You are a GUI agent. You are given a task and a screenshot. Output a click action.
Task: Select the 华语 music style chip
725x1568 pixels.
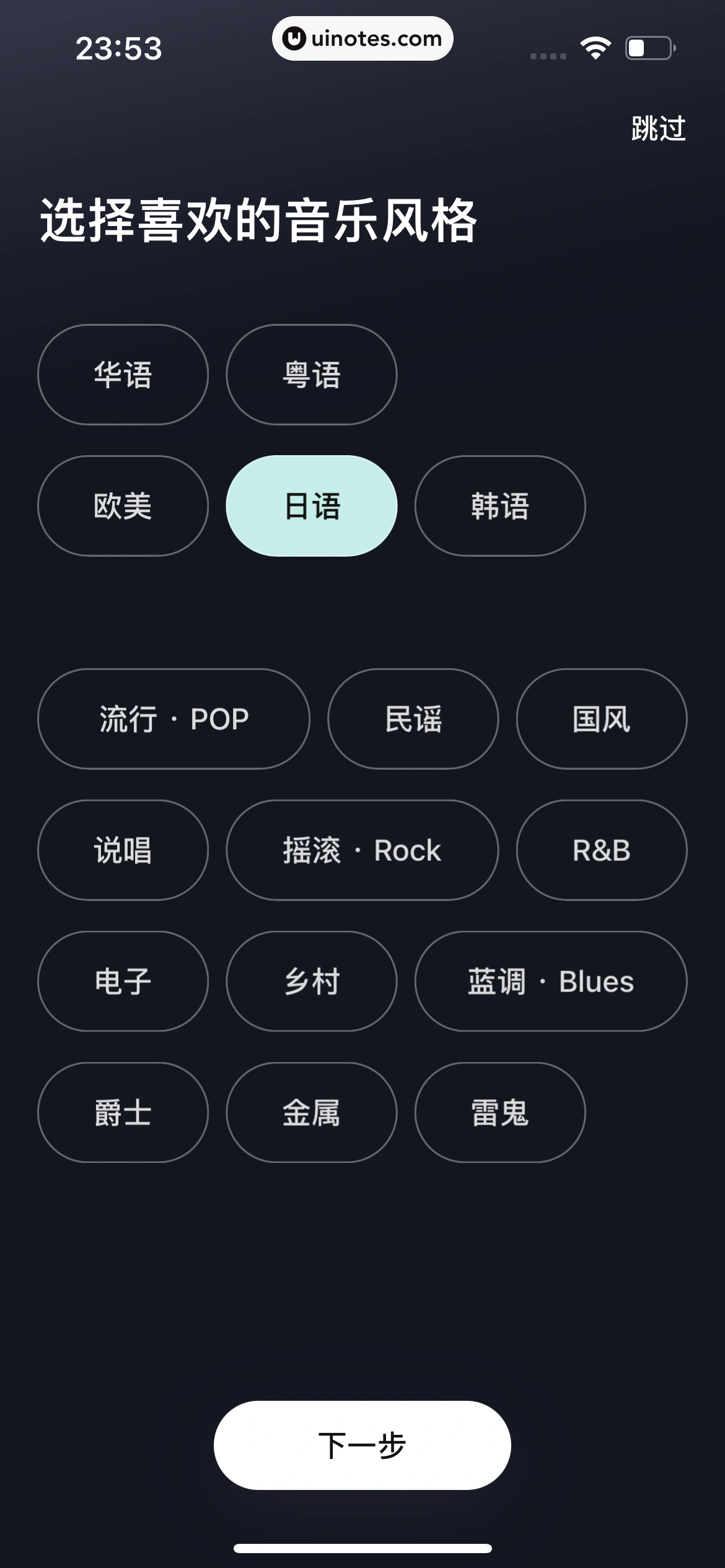pyautogui.click(x=123, y=375)
